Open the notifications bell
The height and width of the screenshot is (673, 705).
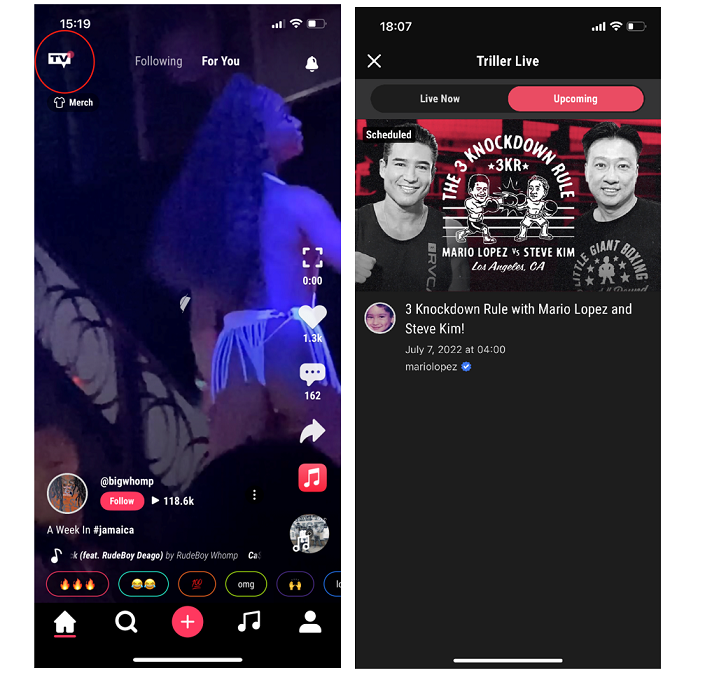tap(312, 64)
